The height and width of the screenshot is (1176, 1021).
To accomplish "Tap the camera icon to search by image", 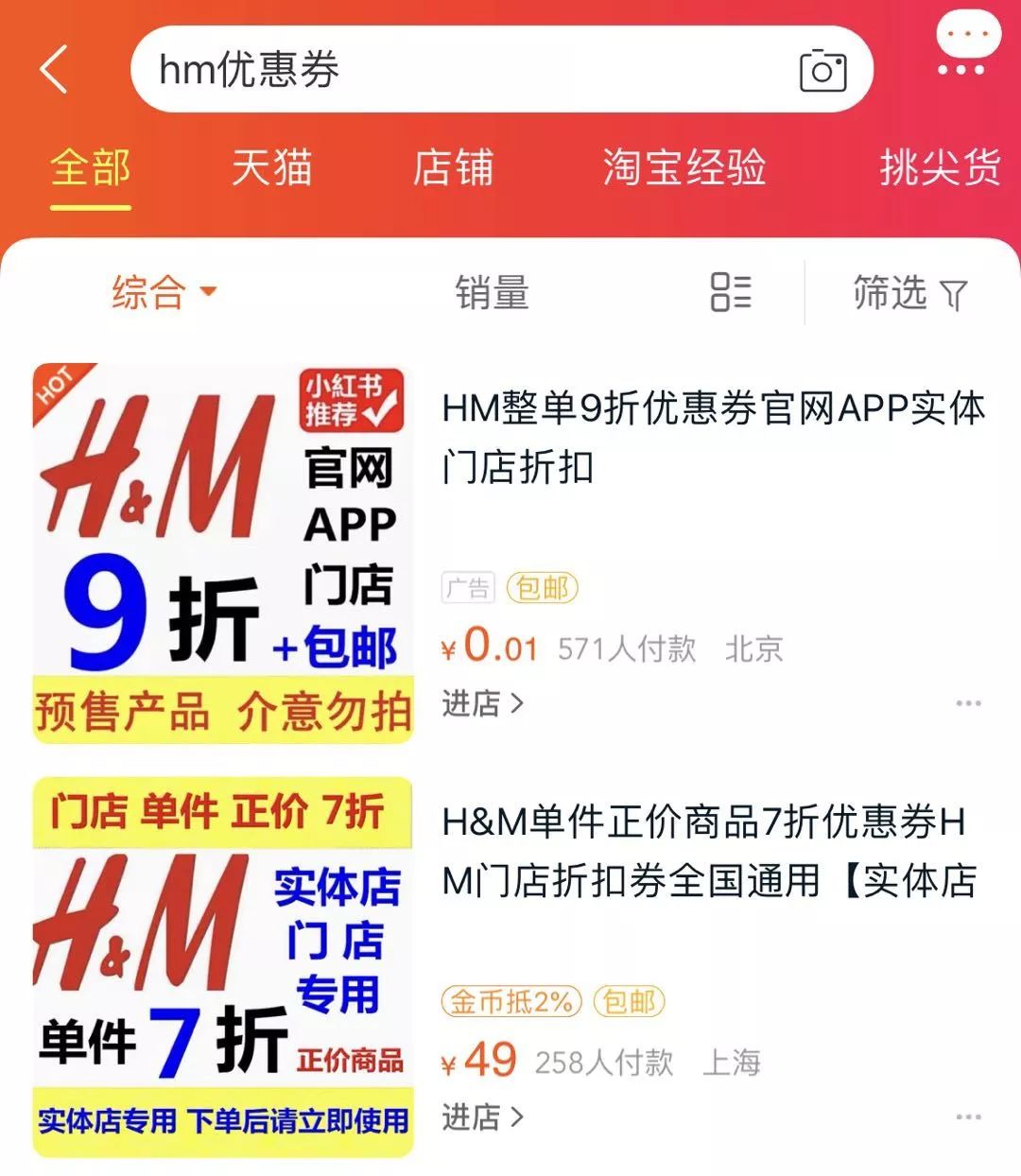I will 822,70.
